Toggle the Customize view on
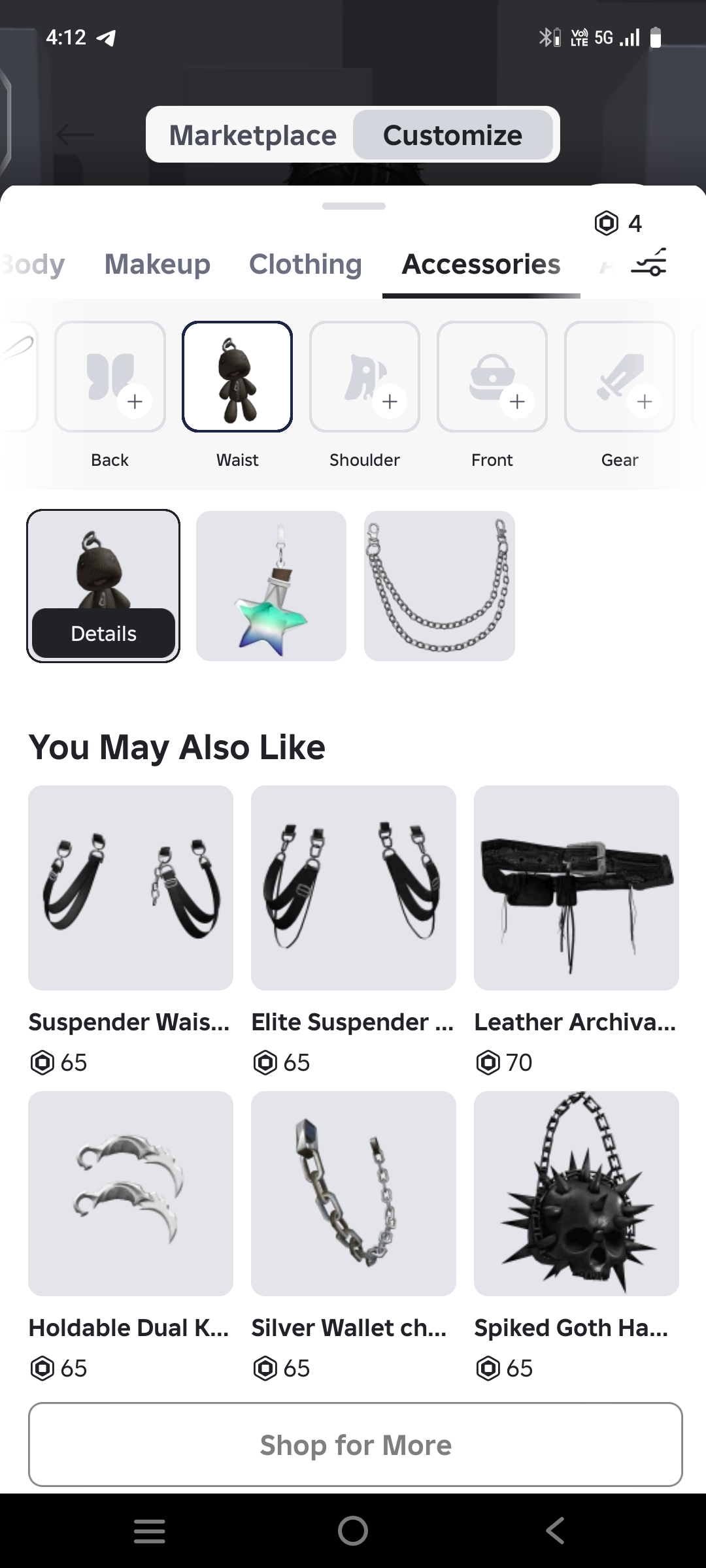706x1568 pixels. (x=454, y=135)
